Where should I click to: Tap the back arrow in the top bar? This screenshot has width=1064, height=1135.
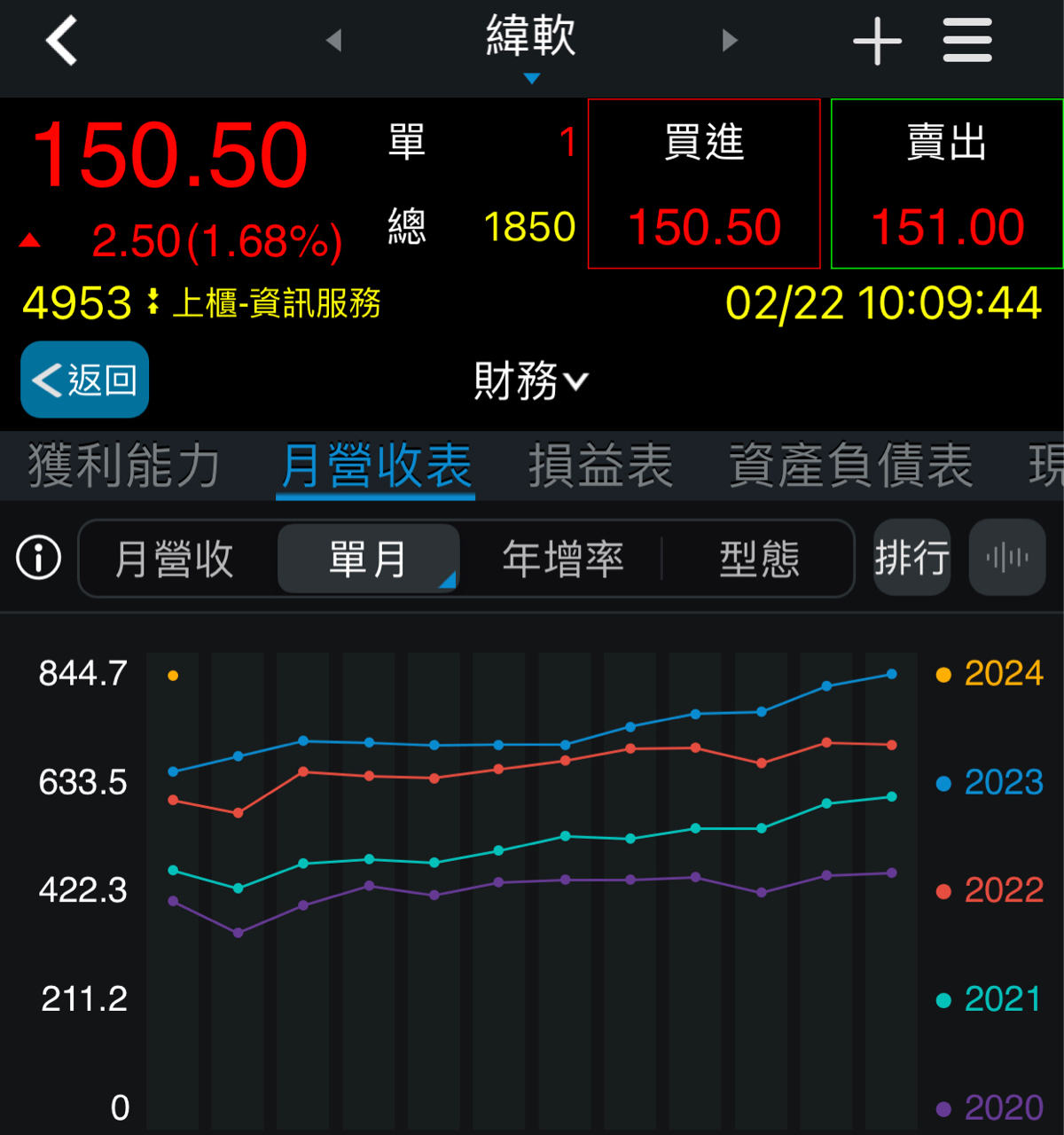62,41
